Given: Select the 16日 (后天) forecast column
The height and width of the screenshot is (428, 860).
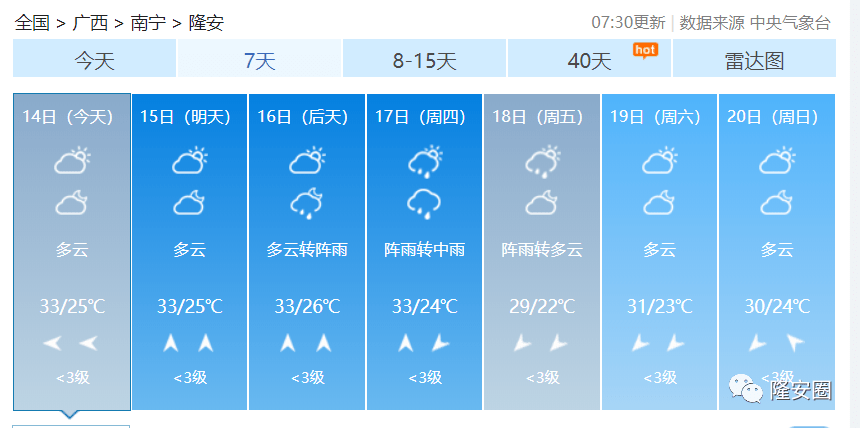Looking at the screenshot, I should (307, 250).
